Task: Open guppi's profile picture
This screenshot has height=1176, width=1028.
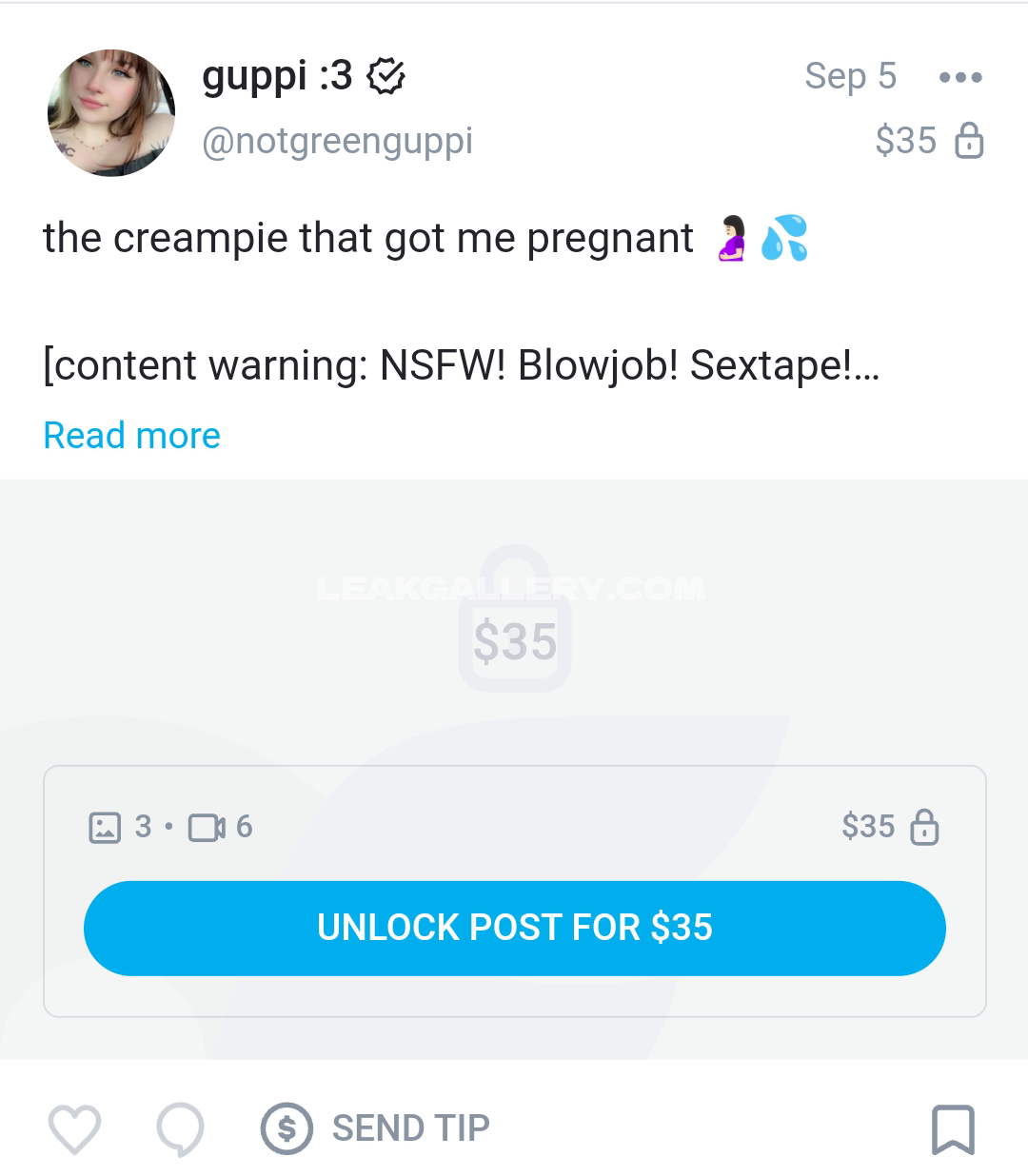Action: (111, 112)
